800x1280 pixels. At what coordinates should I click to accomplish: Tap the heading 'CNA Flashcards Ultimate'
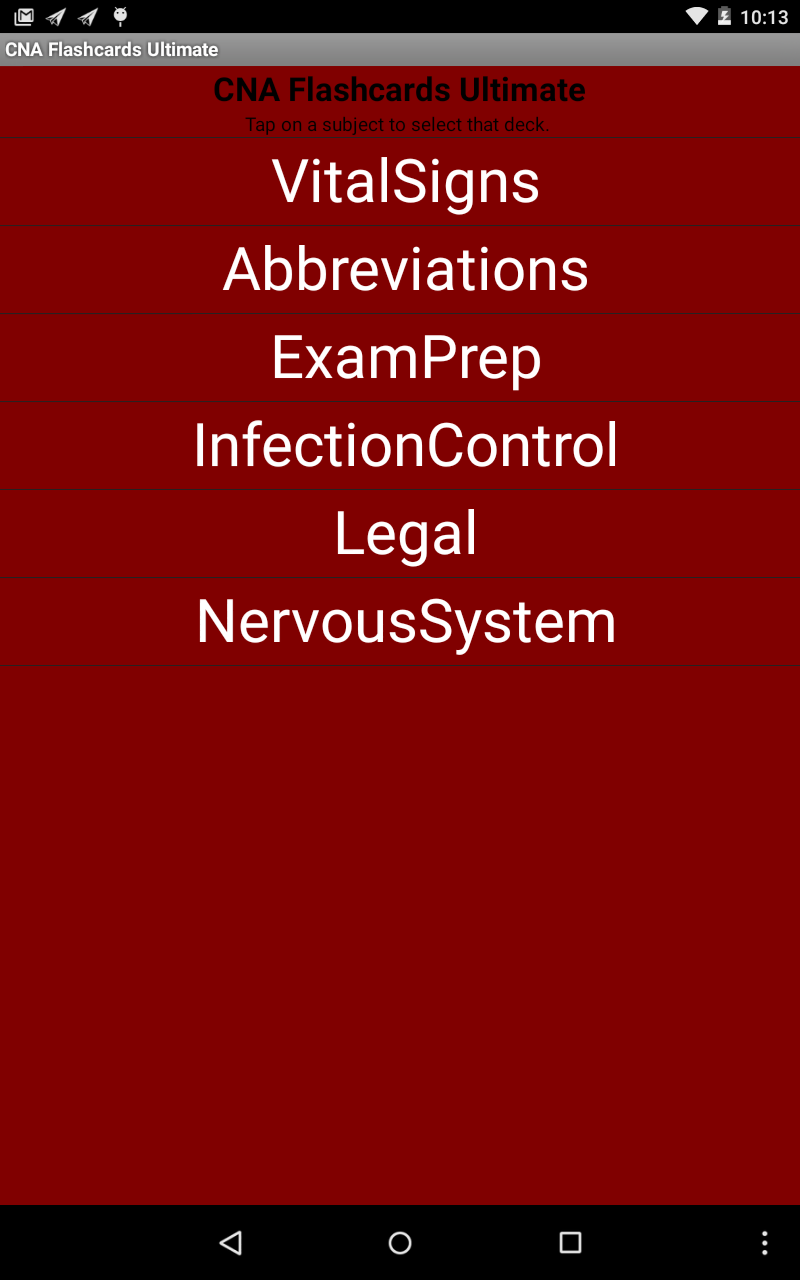point(399,89)
